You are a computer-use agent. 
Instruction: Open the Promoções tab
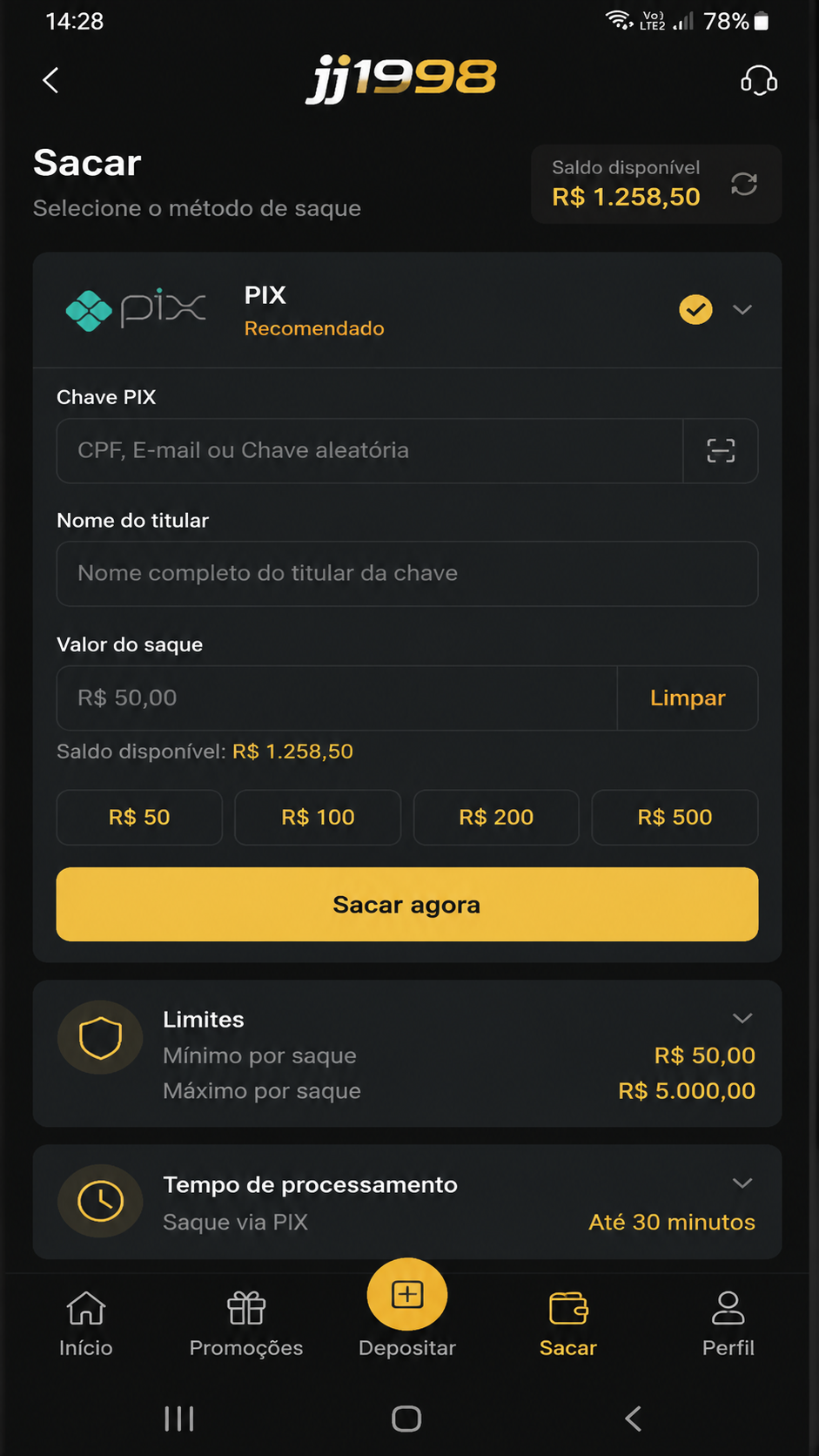(x=246, y=1324)
